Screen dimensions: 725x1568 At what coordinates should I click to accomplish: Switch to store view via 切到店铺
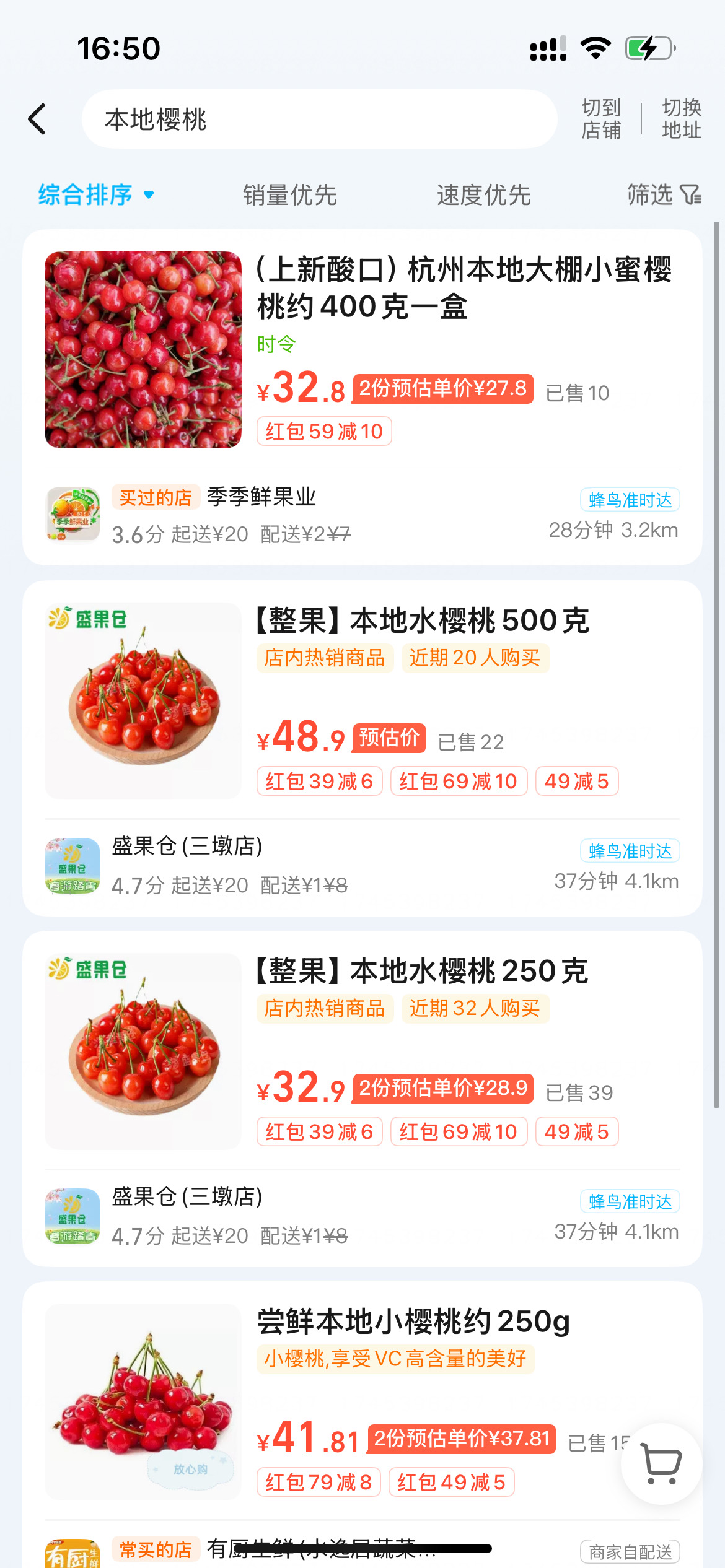pos(601,119)
